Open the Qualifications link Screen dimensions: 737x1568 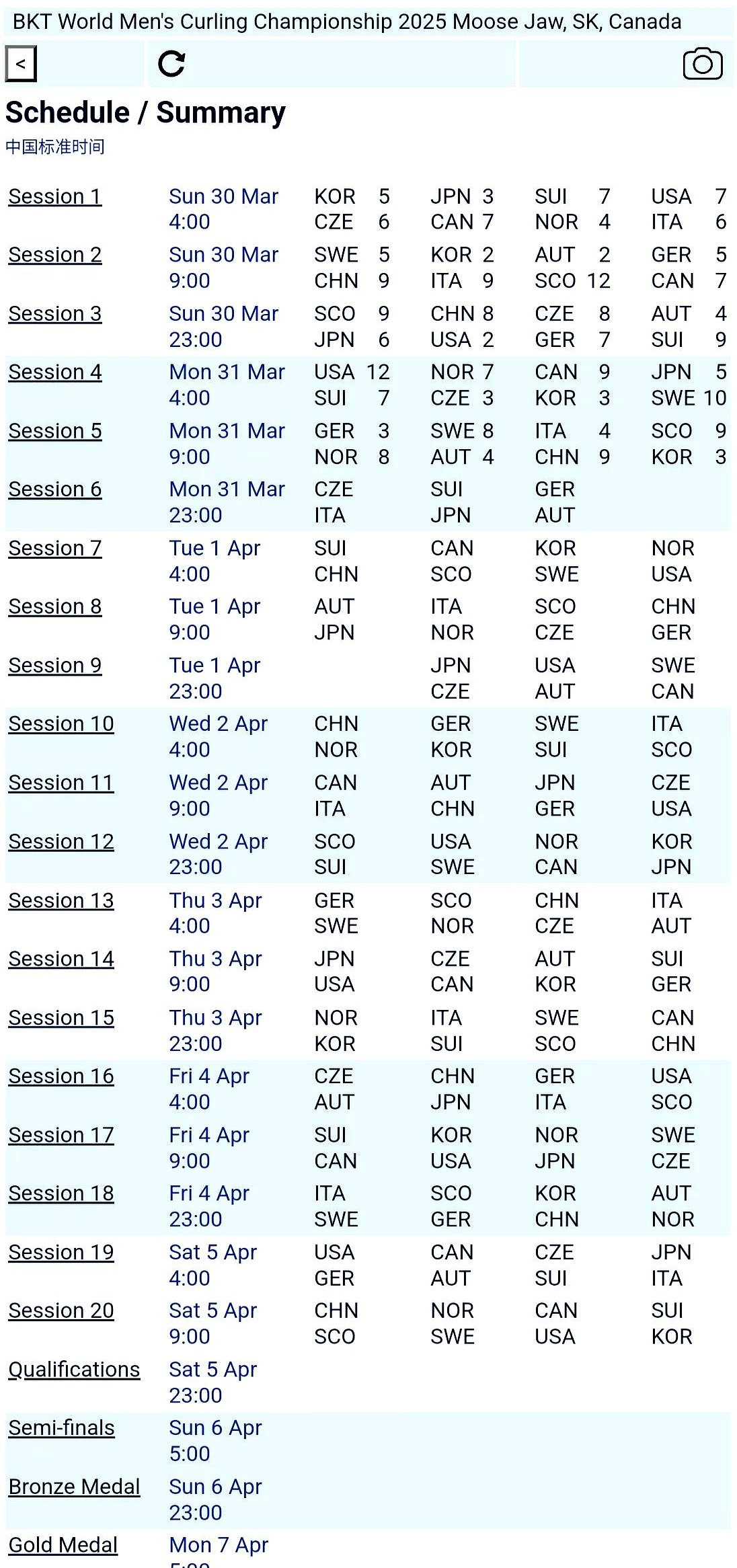coord(74,1369)
